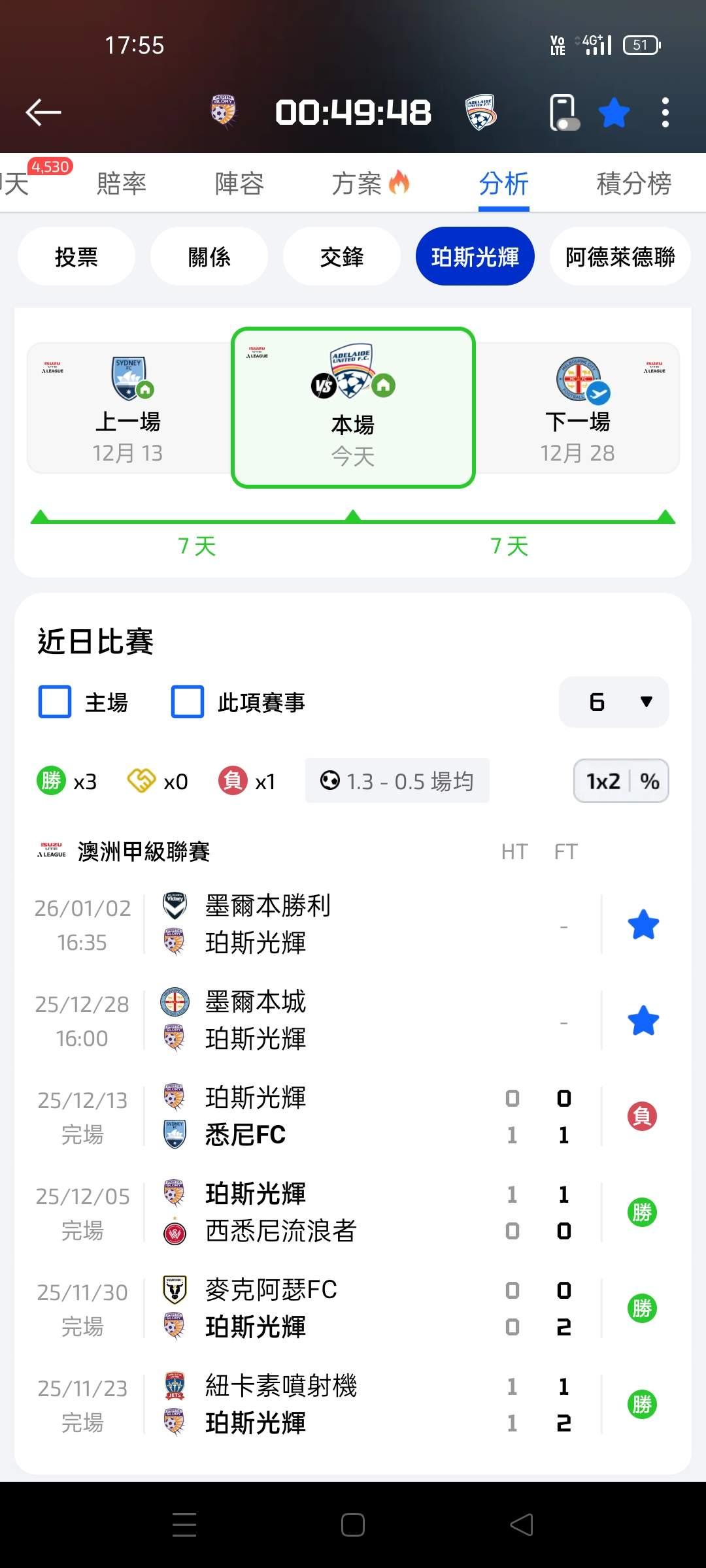Viewport: 706px width, 1568px height.
Task: Switch to the 賠率 tab
Action: pos(122,184)
